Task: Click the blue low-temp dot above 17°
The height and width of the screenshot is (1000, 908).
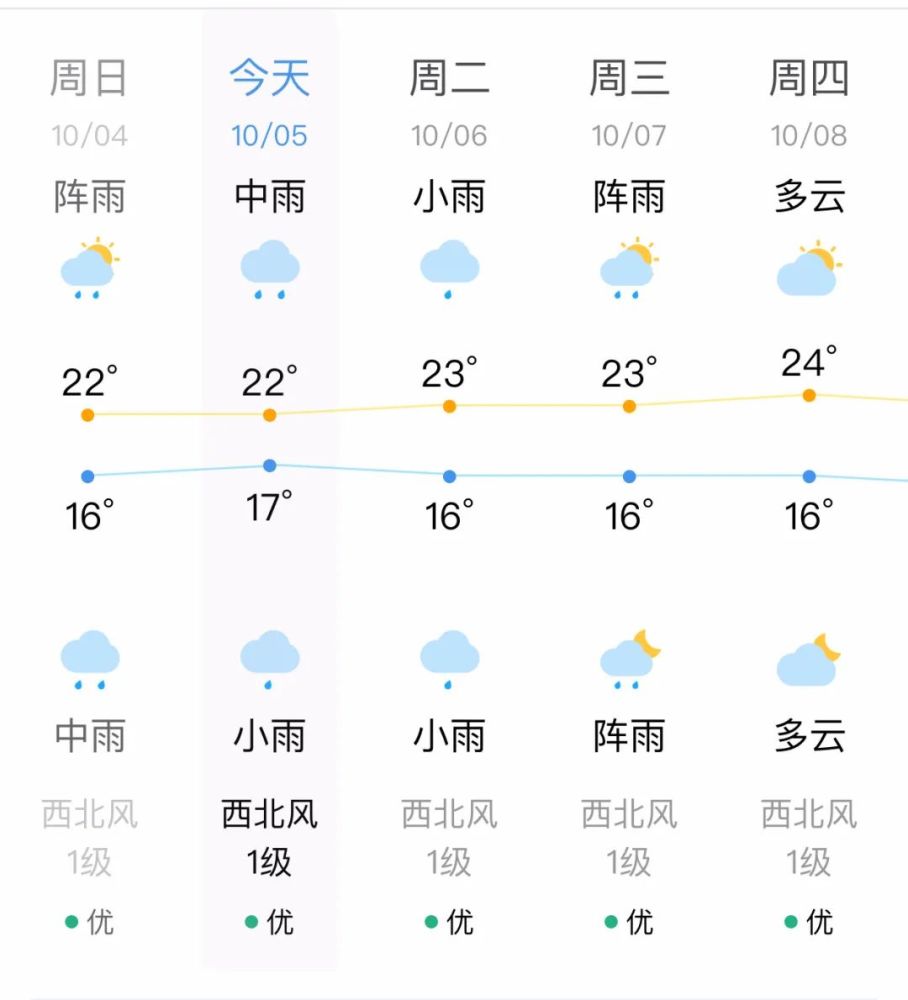Action: tap(268, 464)
